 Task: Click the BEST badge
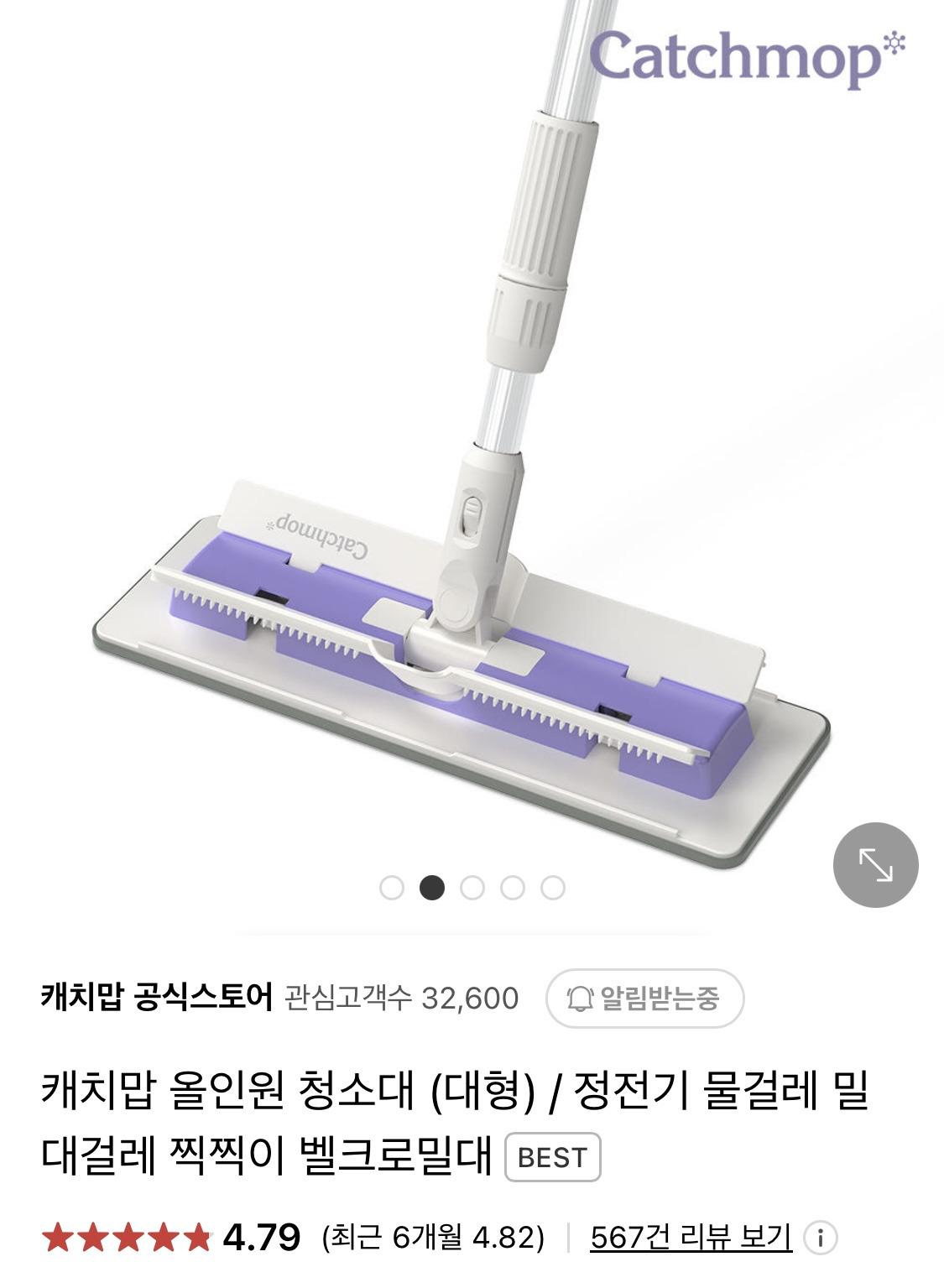point(555,1155)
